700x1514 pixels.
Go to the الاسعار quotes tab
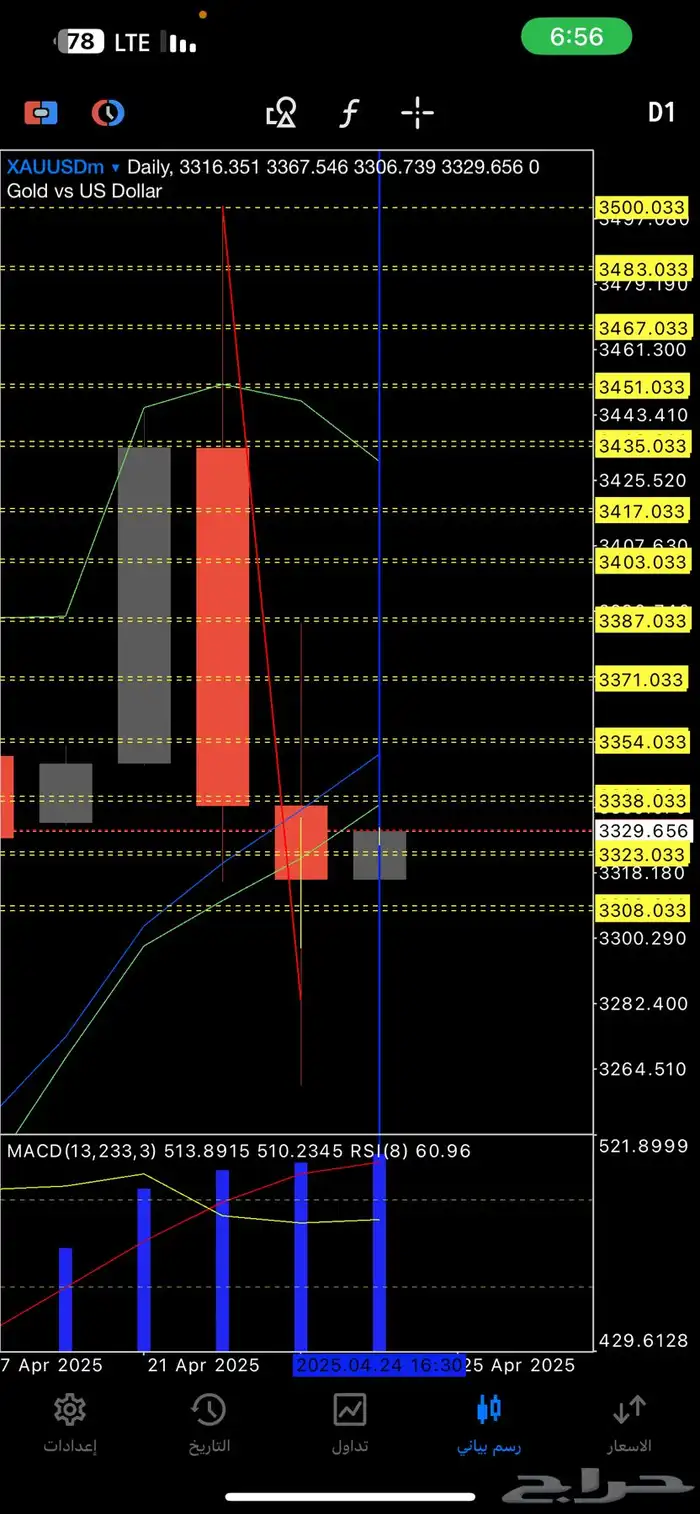629,1424
